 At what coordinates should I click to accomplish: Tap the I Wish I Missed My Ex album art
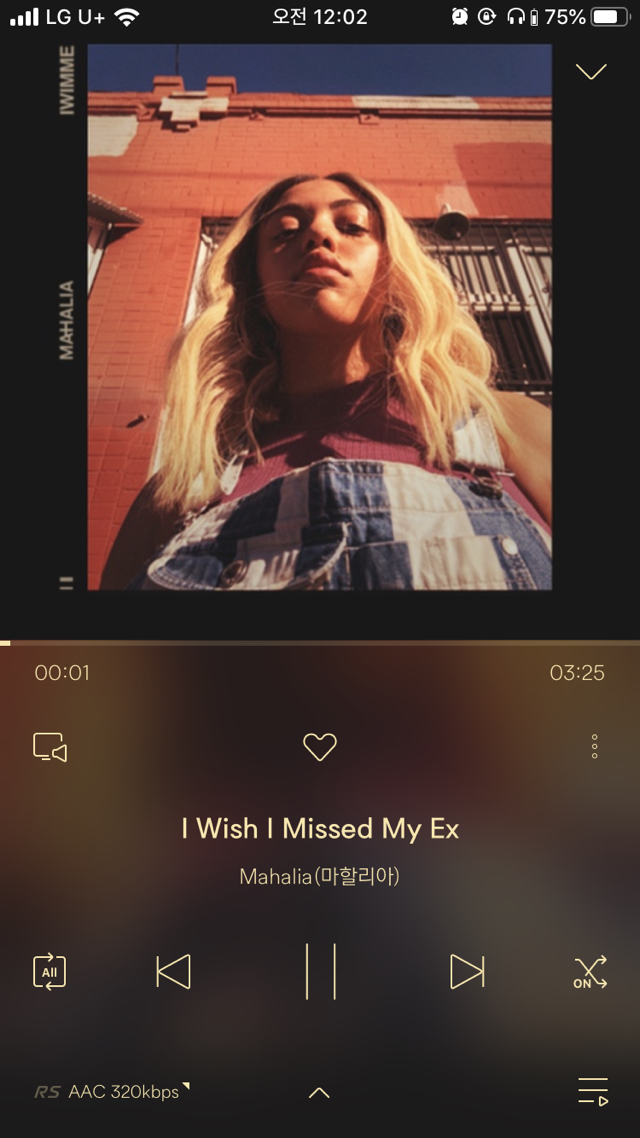pyautogui.click(x=319, y=317)
